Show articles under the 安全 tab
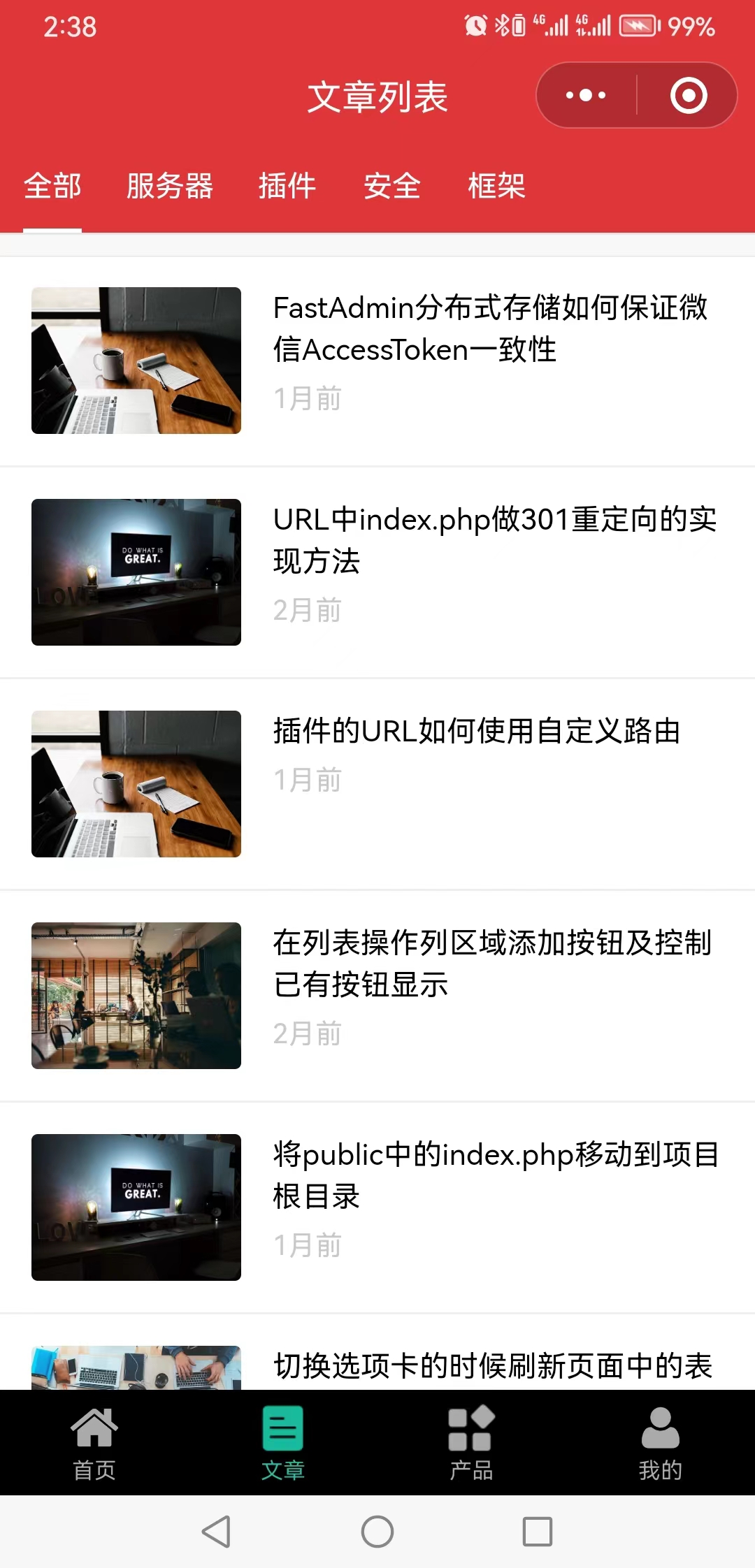The width and height of the screenshot is (755, 1568). pyautogui.click(x=392, y=186)
